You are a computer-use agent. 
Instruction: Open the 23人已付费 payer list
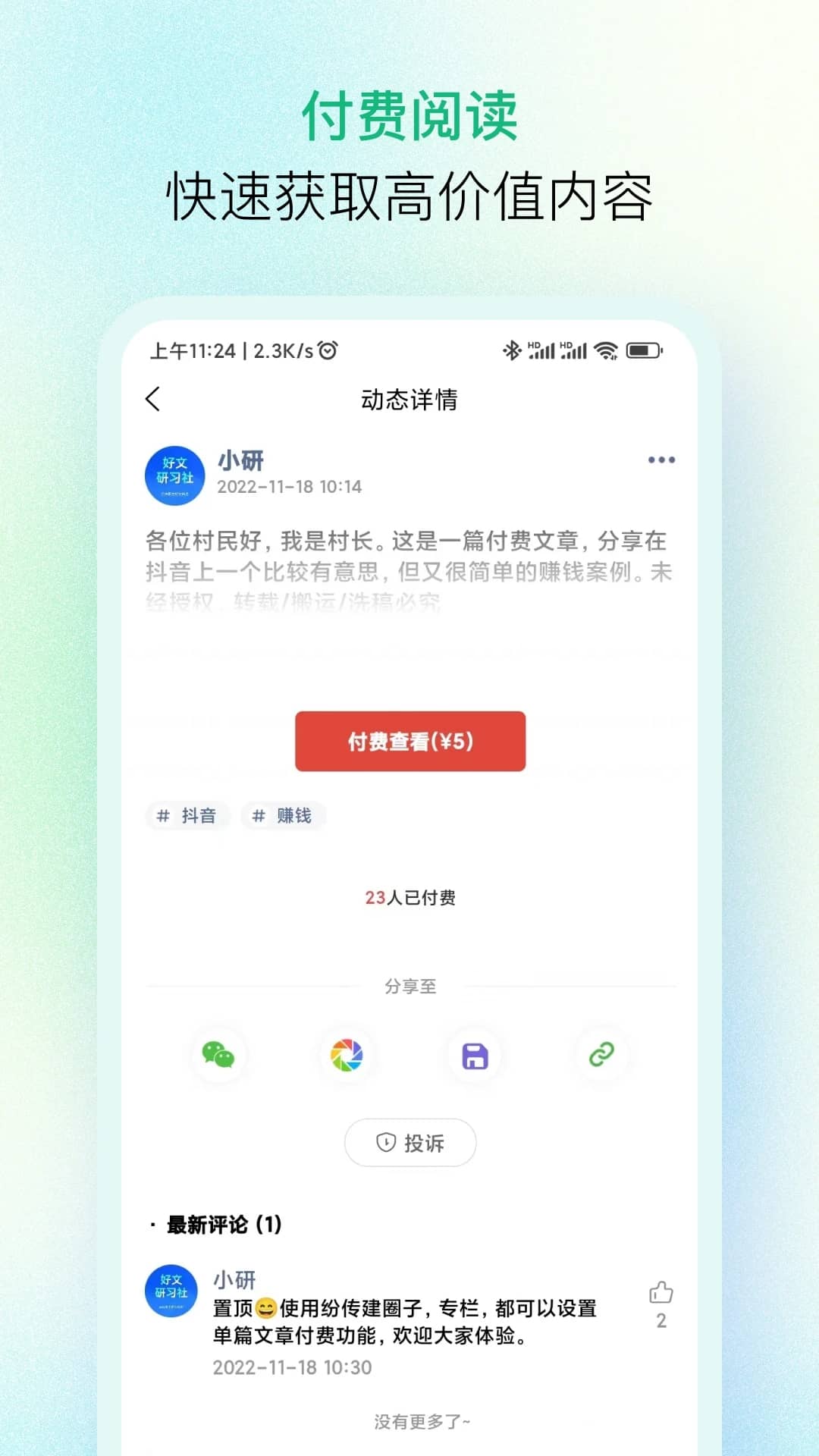(409, 898)
